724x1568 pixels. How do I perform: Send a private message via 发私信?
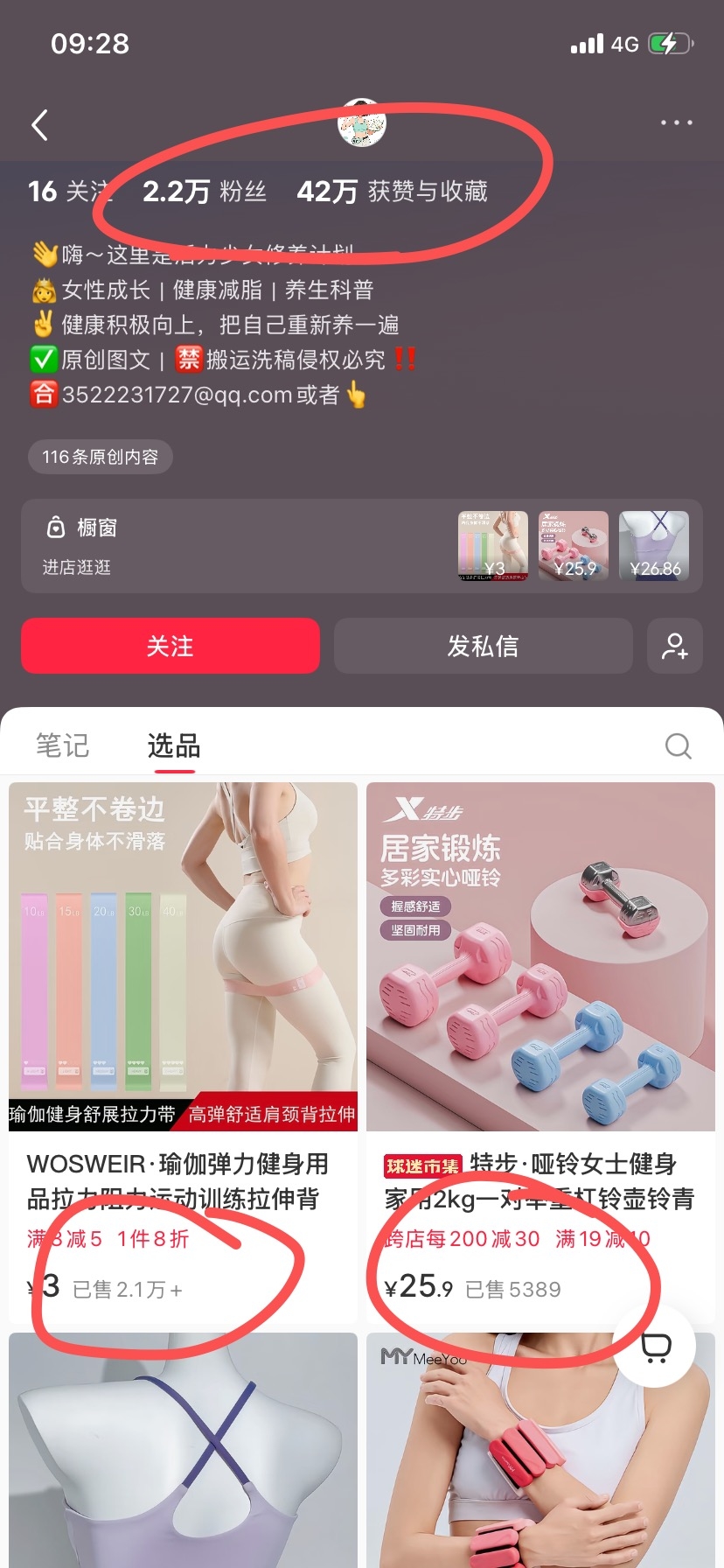point(484,646)
